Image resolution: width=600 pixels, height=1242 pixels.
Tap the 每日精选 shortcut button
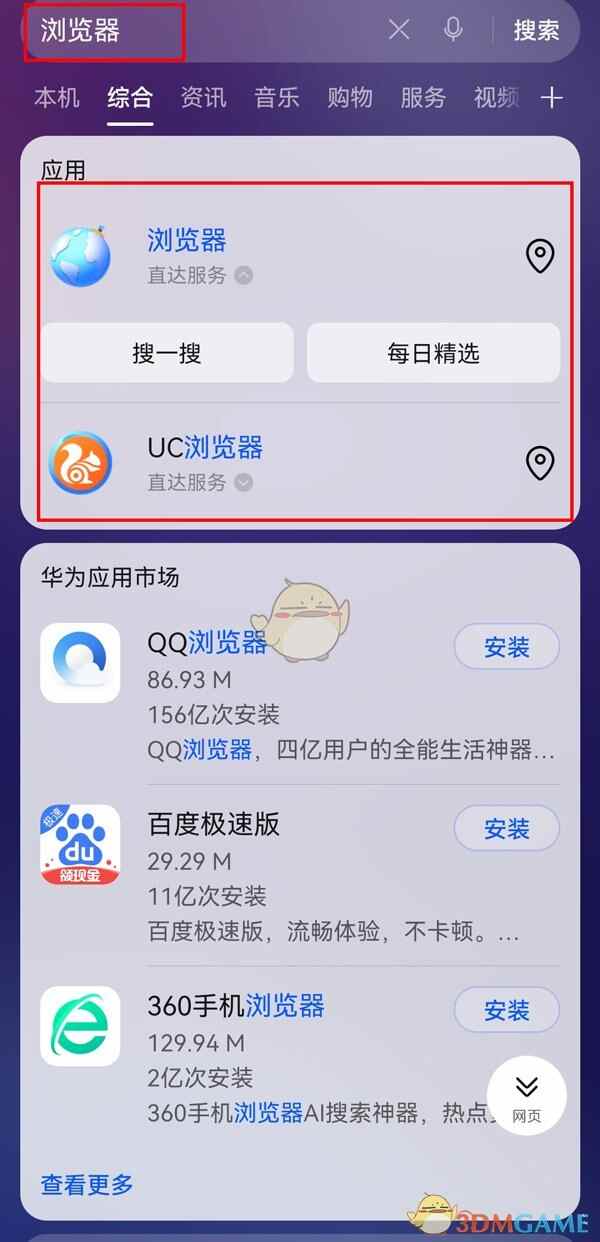433,352
